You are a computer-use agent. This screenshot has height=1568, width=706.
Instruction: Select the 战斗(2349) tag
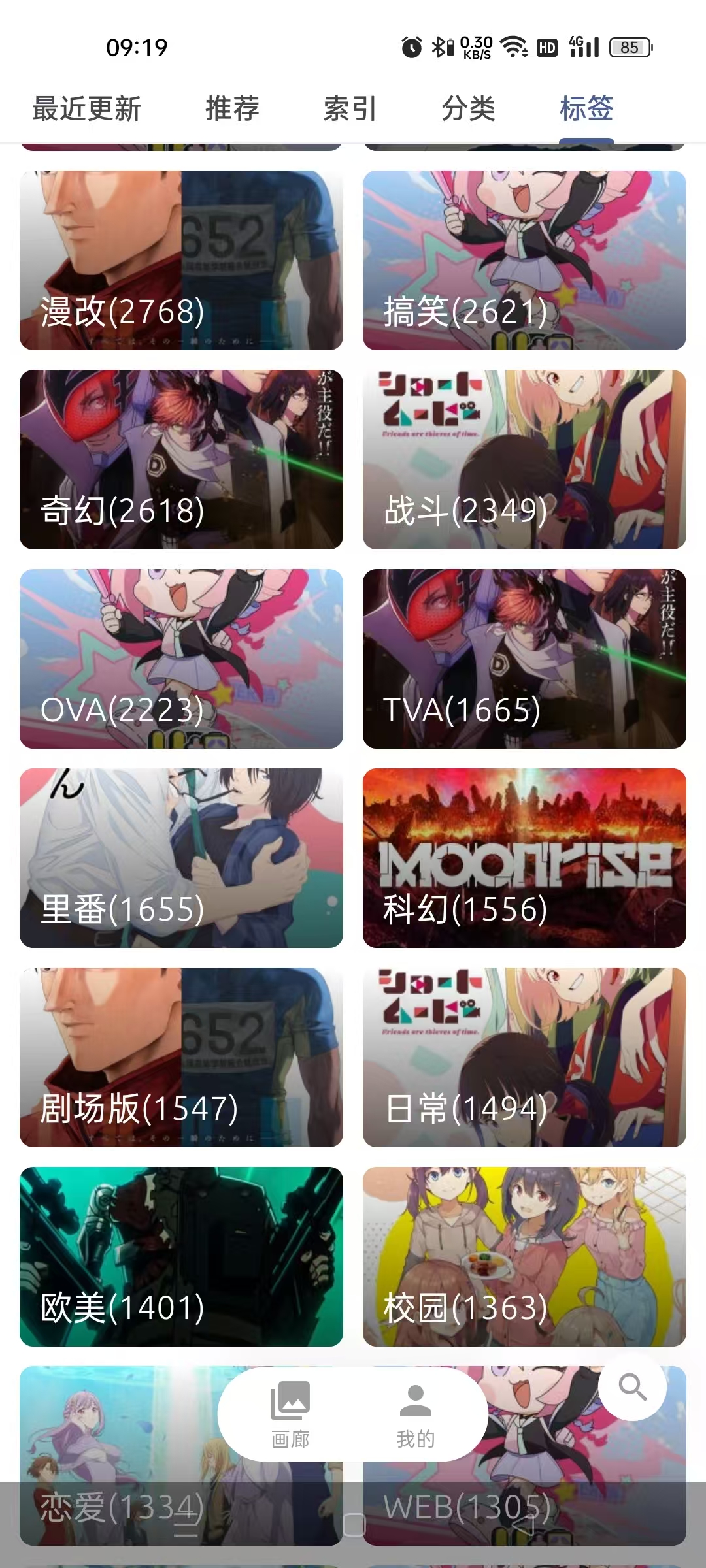524,459
